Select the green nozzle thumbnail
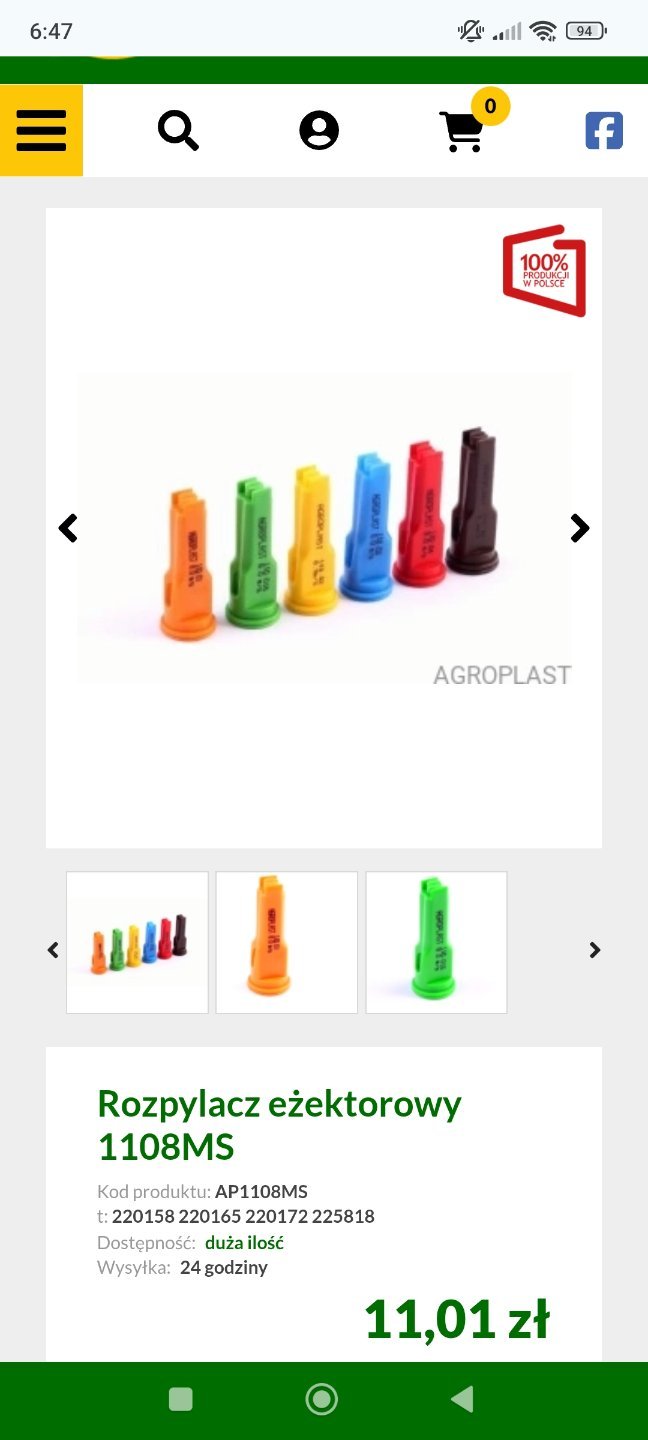This screenshot has width=648, height=1440. [x=436, y=942]
